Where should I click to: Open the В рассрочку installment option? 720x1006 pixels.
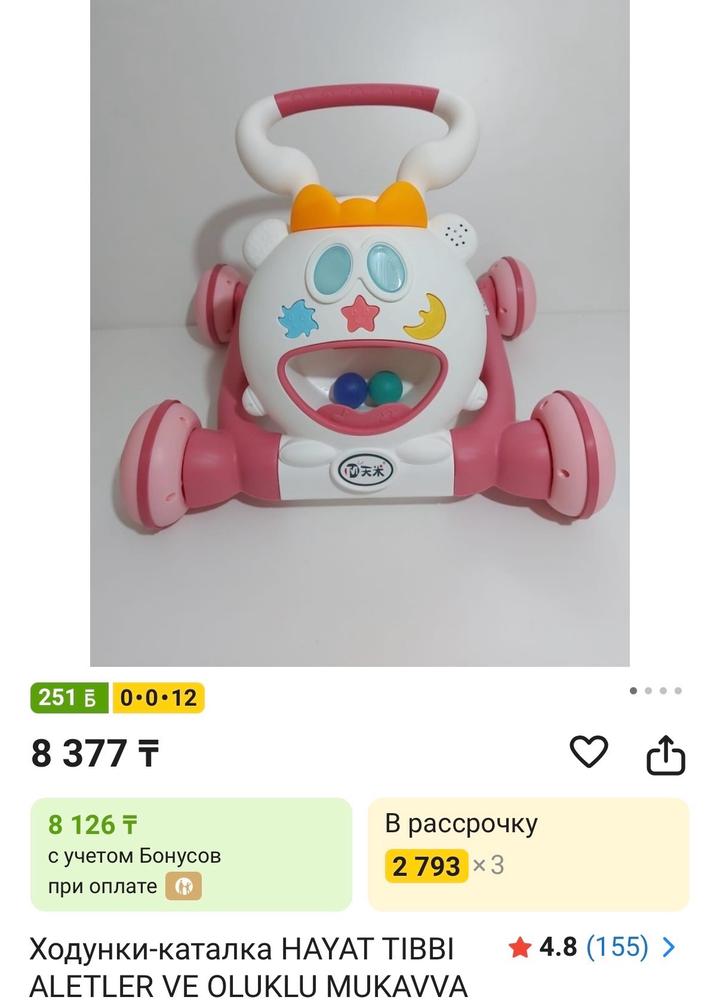pyautogui.click(x=528, y=854)
